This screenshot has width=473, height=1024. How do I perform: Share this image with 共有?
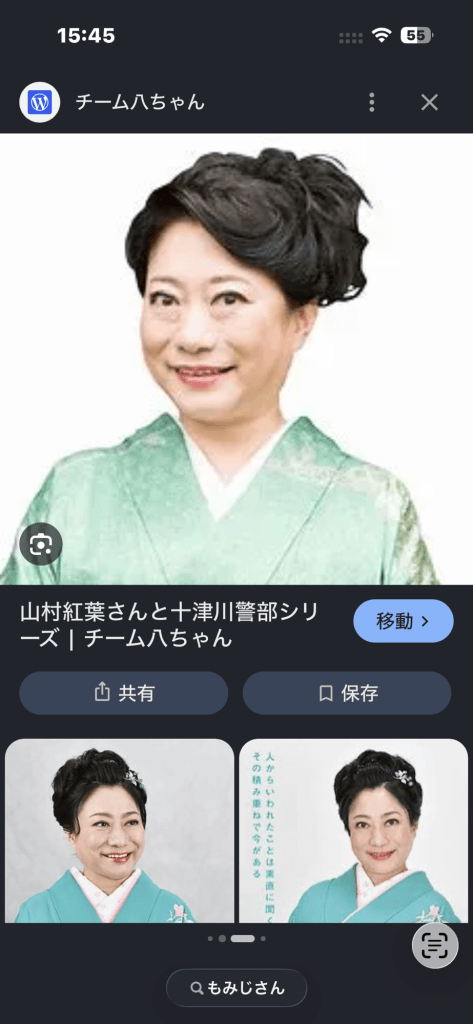[x=123, y=693]
